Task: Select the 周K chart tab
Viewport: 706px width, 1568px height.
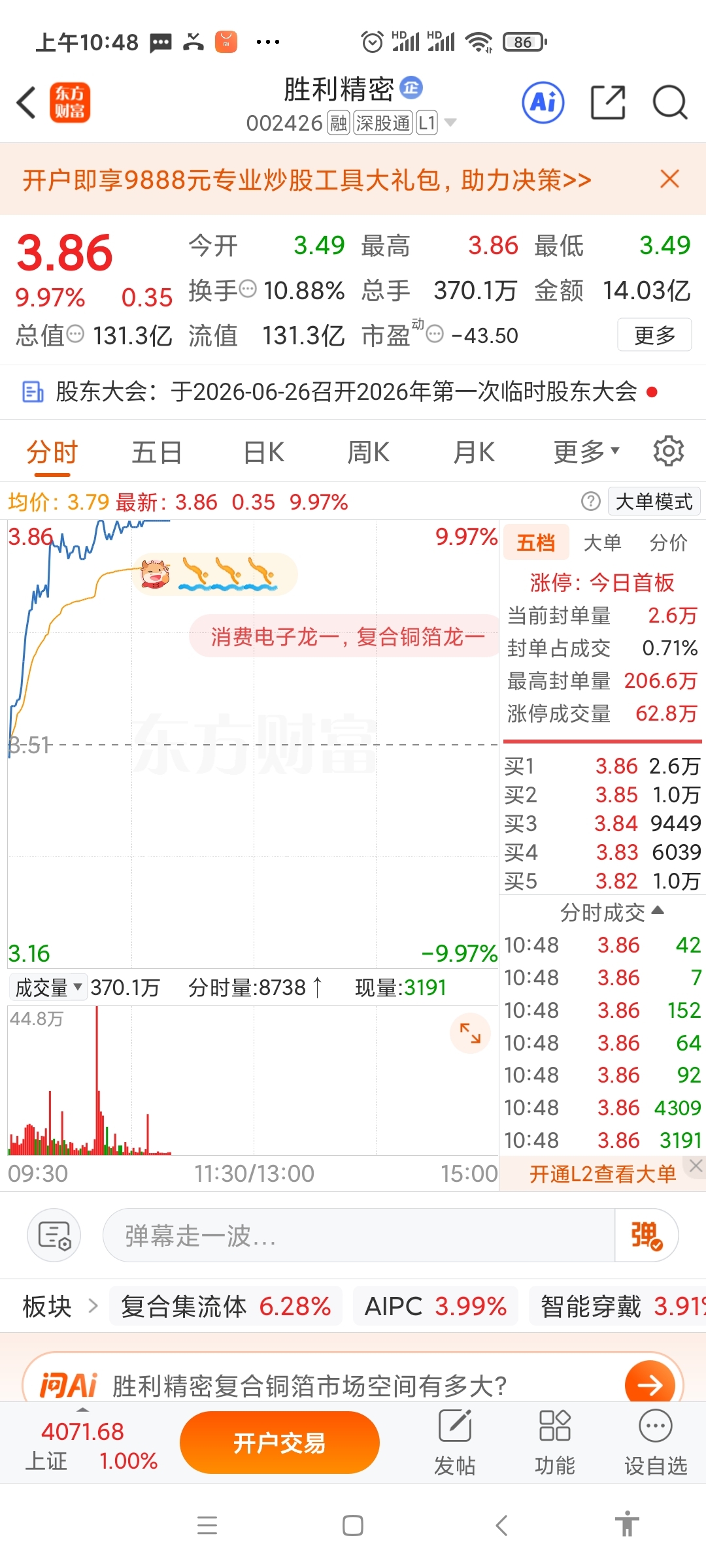Action: [x=368, y=452]
